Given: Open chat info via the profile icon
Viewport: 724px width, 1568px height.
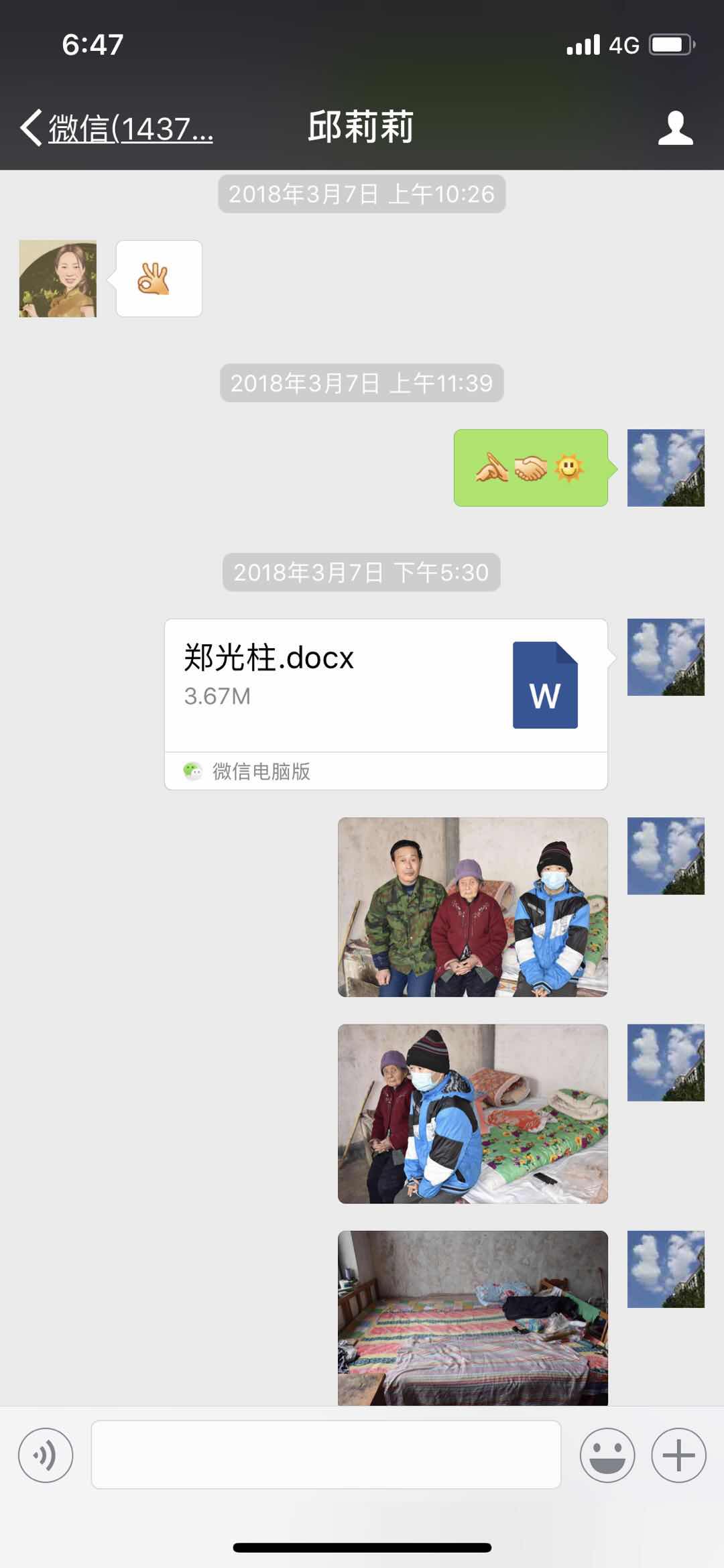Looking at the screenshot, I should 674,128.
